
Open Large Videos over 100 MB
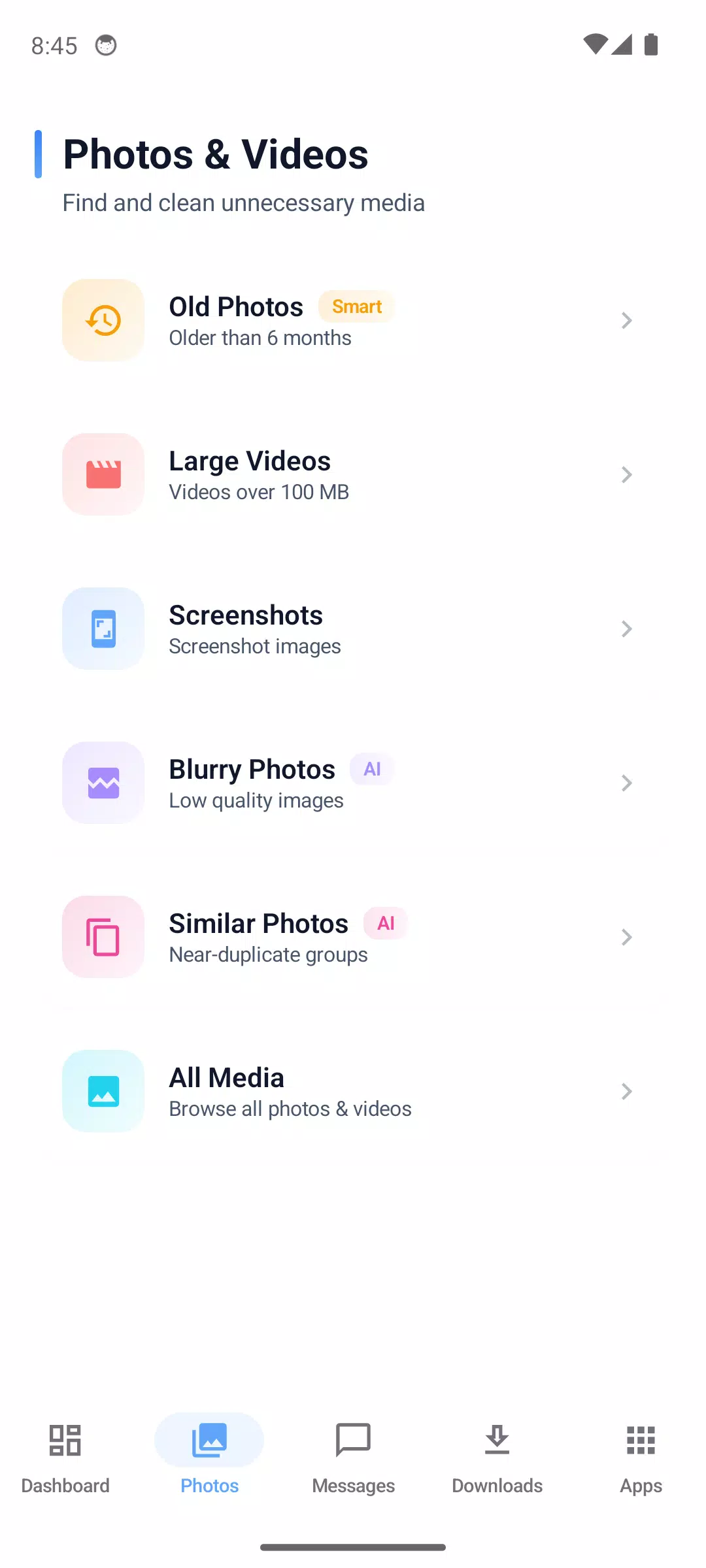[x=353, y=474]
